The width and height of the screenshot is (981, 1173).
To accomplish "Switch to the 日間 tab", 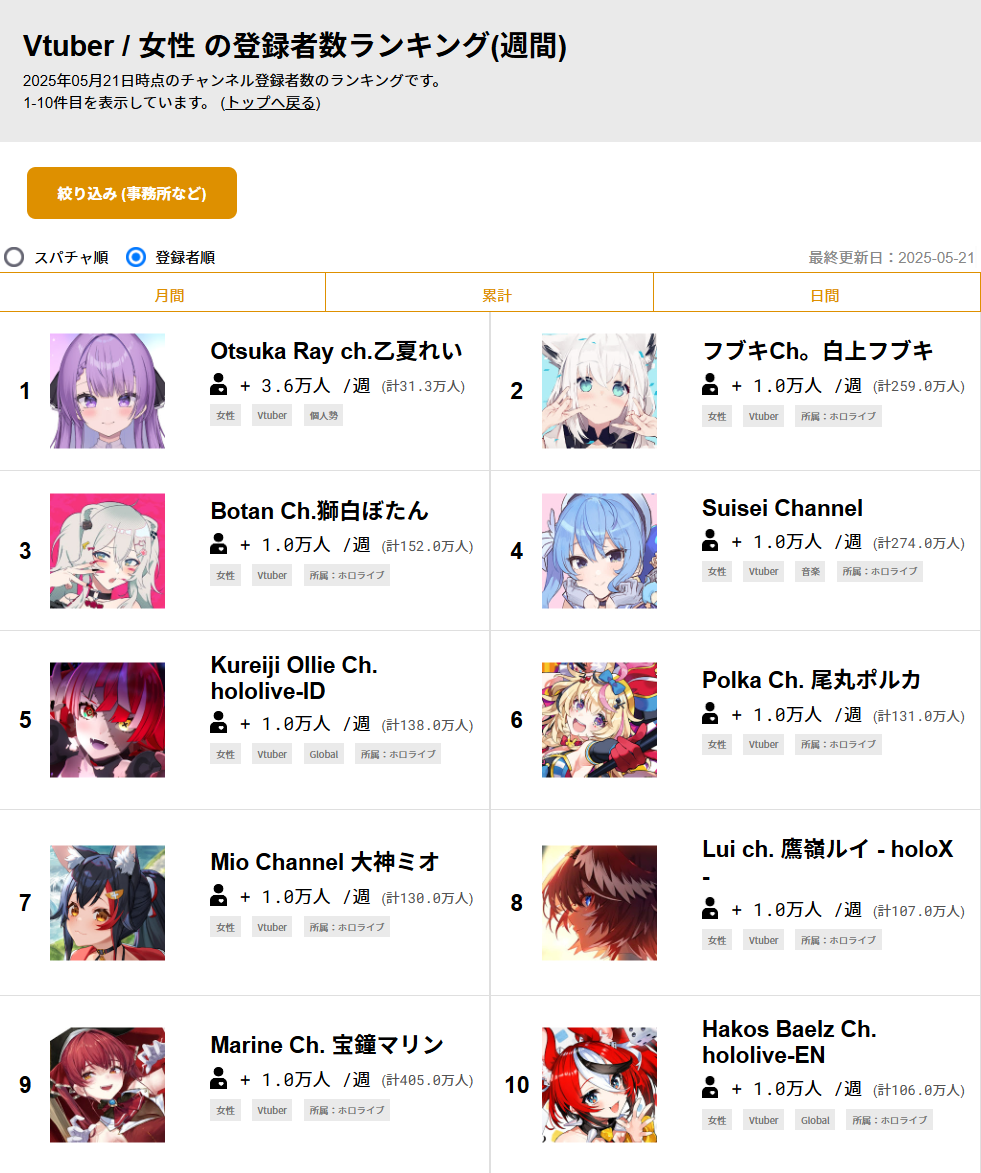I will tap(824, 296).
